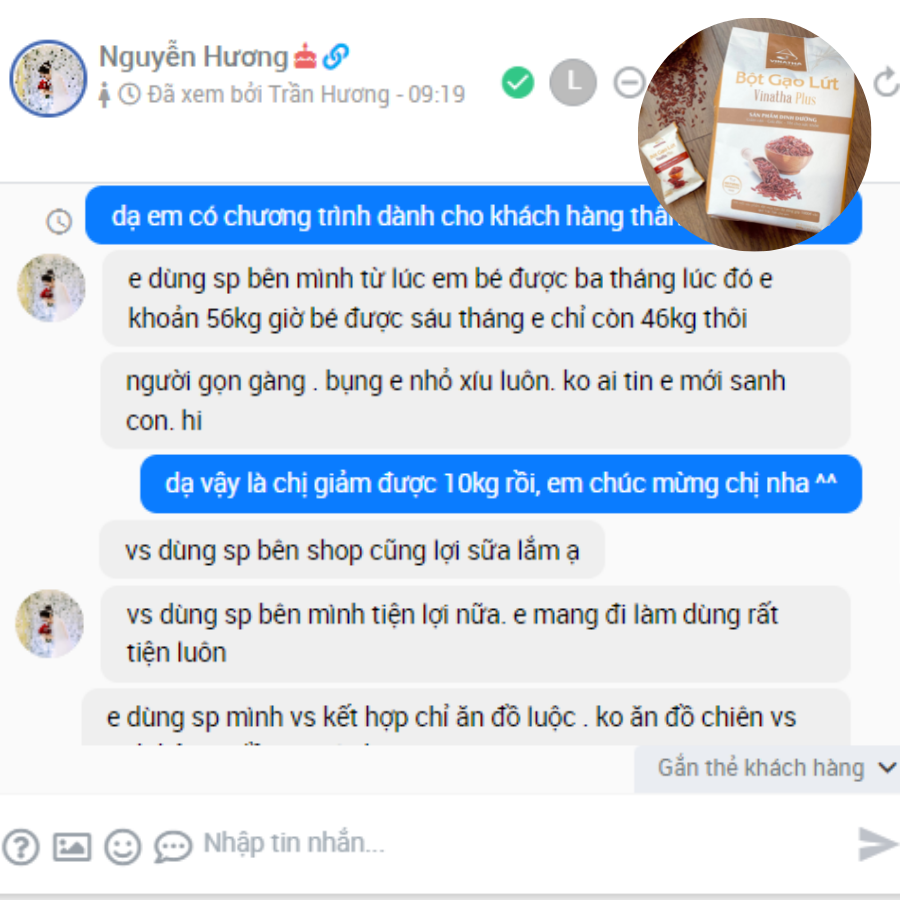Viewport: 900px width, 900px height.
Task: Open Nguyễn Hương's profile avatar
Action: coord(47,78)
